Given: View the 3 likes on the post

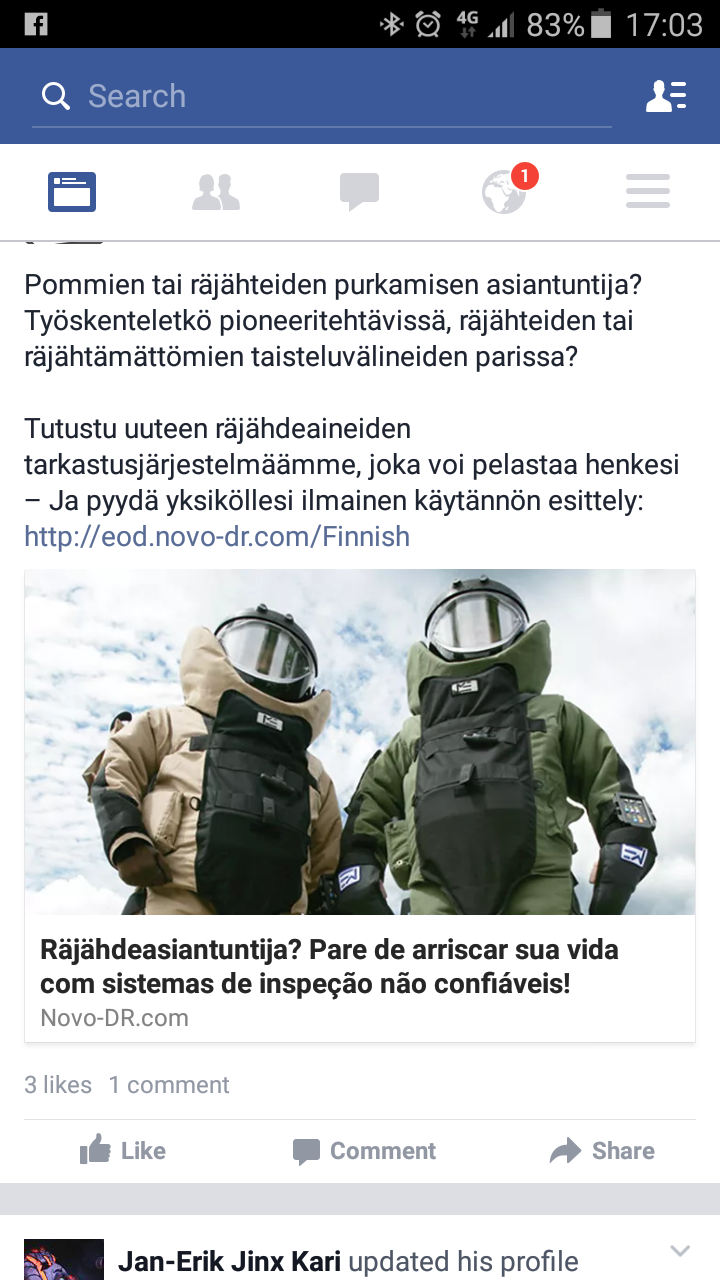Looking at the screenshot, I should click(58, 1085).
